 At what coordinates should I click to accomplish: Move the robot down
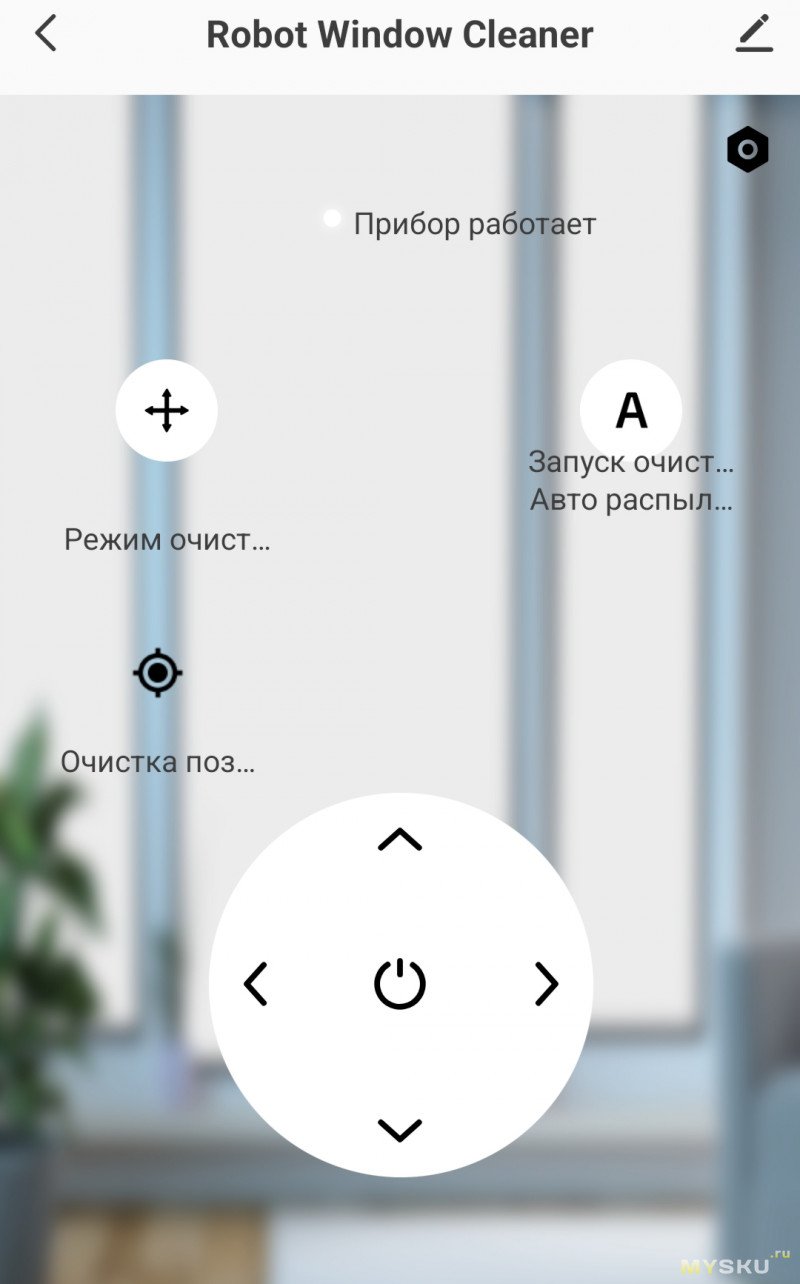400,1130
